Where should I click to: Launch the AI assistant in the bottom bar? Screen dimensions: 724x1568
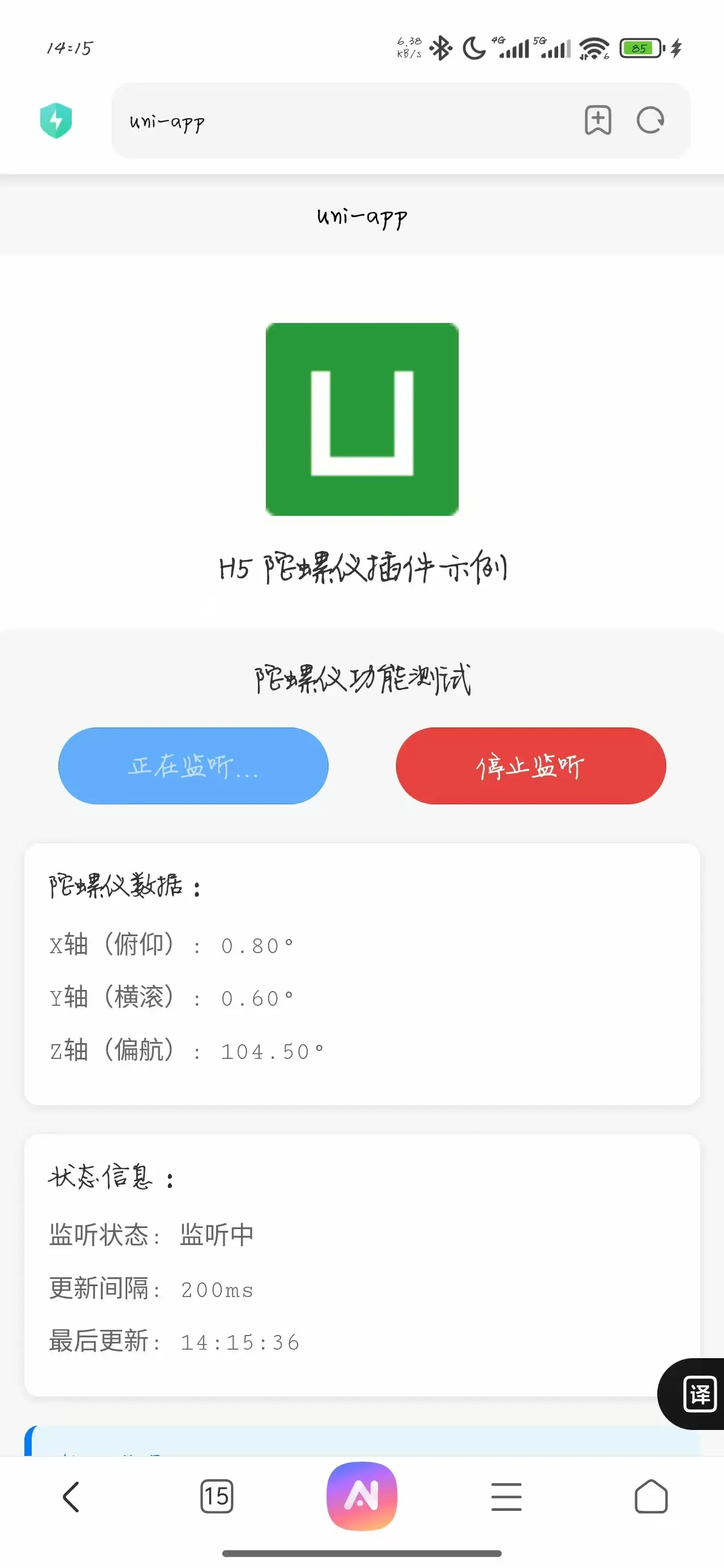coord(361,1496)
